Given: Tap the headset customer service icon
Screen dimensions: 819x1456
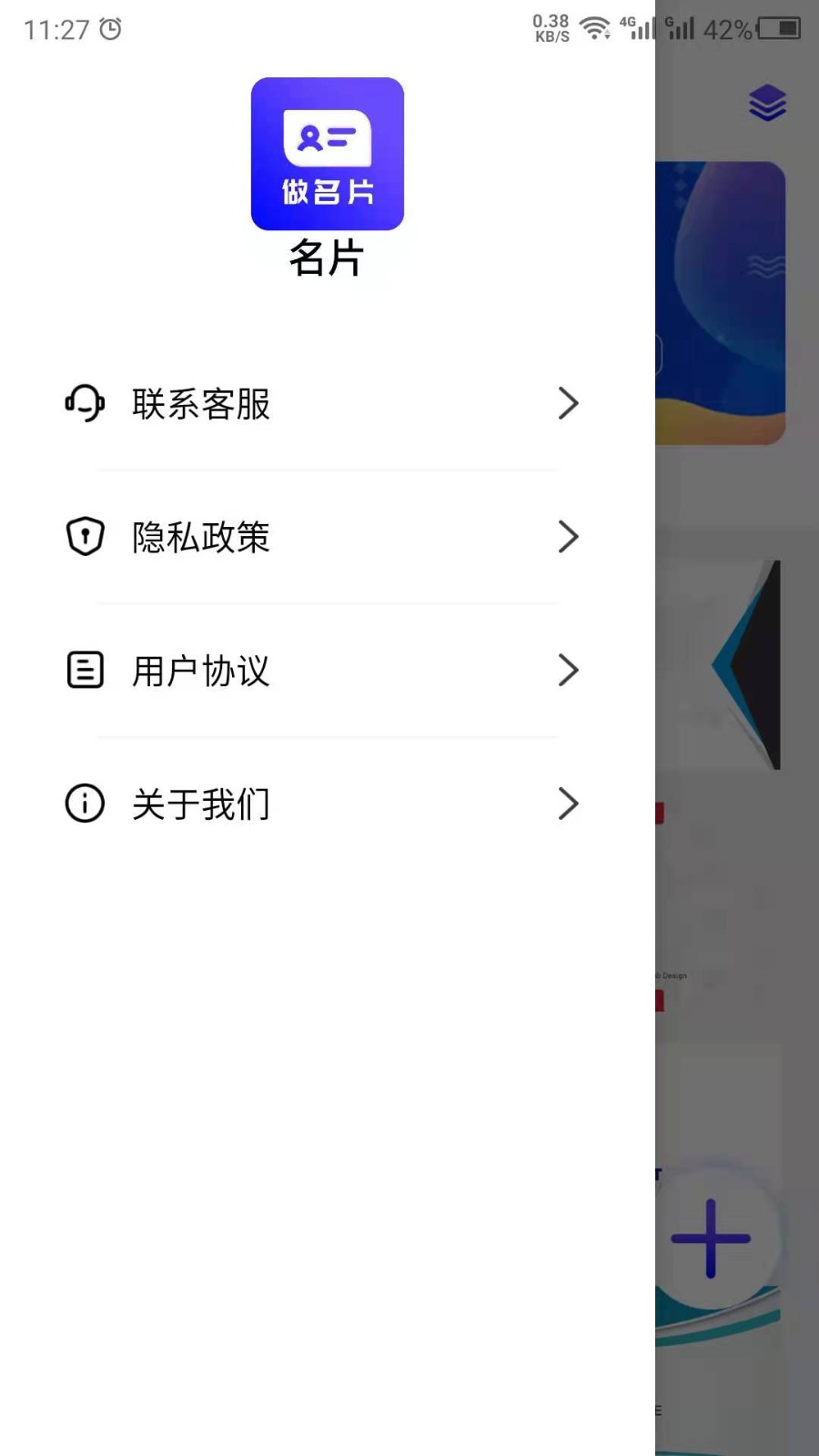Looking at the screenshot, I should pyautogui.click(x=84, y=403).
